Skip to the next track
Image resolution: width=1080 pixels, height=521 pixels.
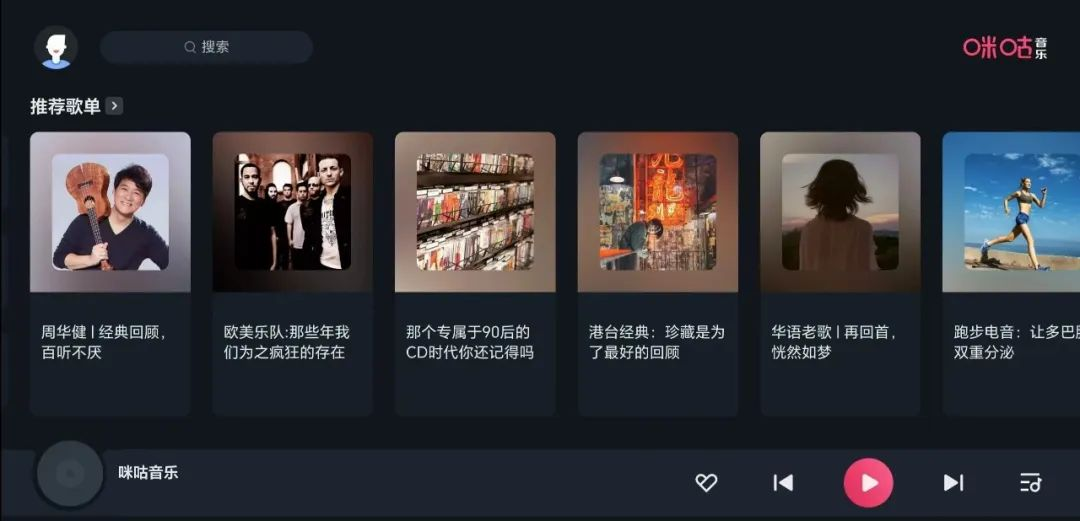[x=953, y=483]
